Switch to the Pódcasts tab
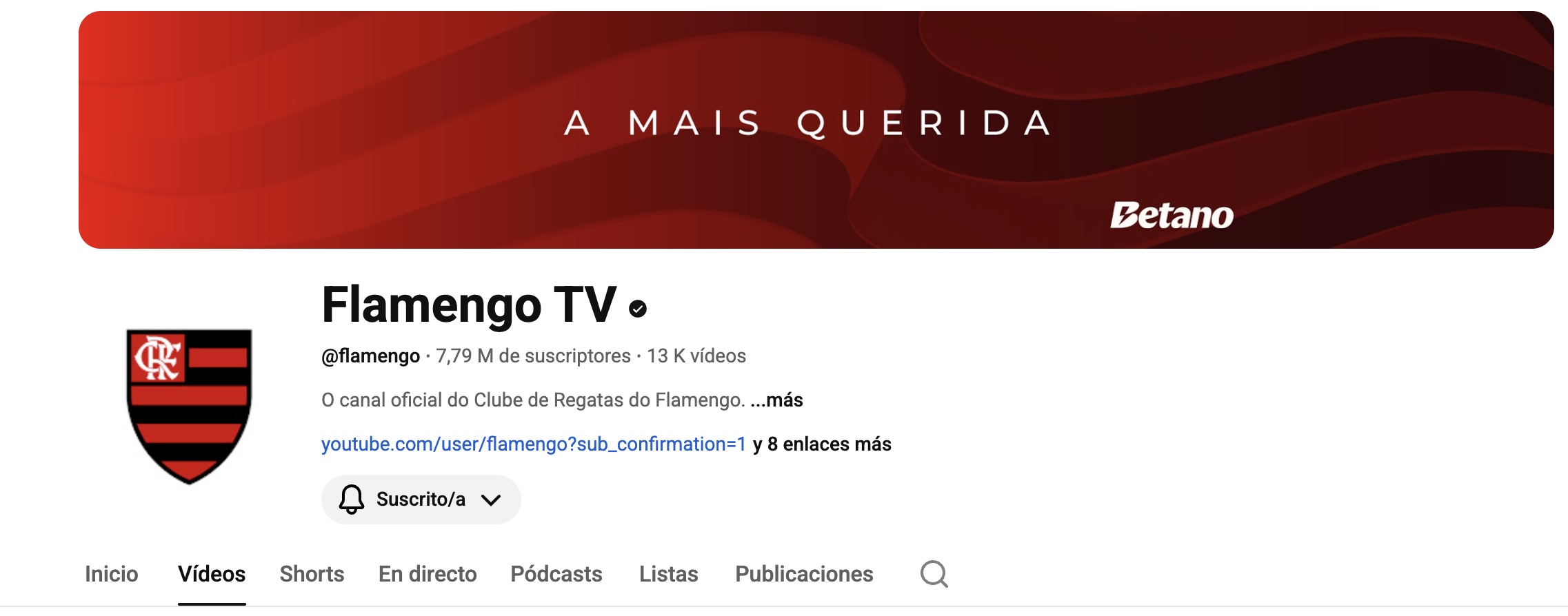The image size is (1568, 616). point(556,573)
